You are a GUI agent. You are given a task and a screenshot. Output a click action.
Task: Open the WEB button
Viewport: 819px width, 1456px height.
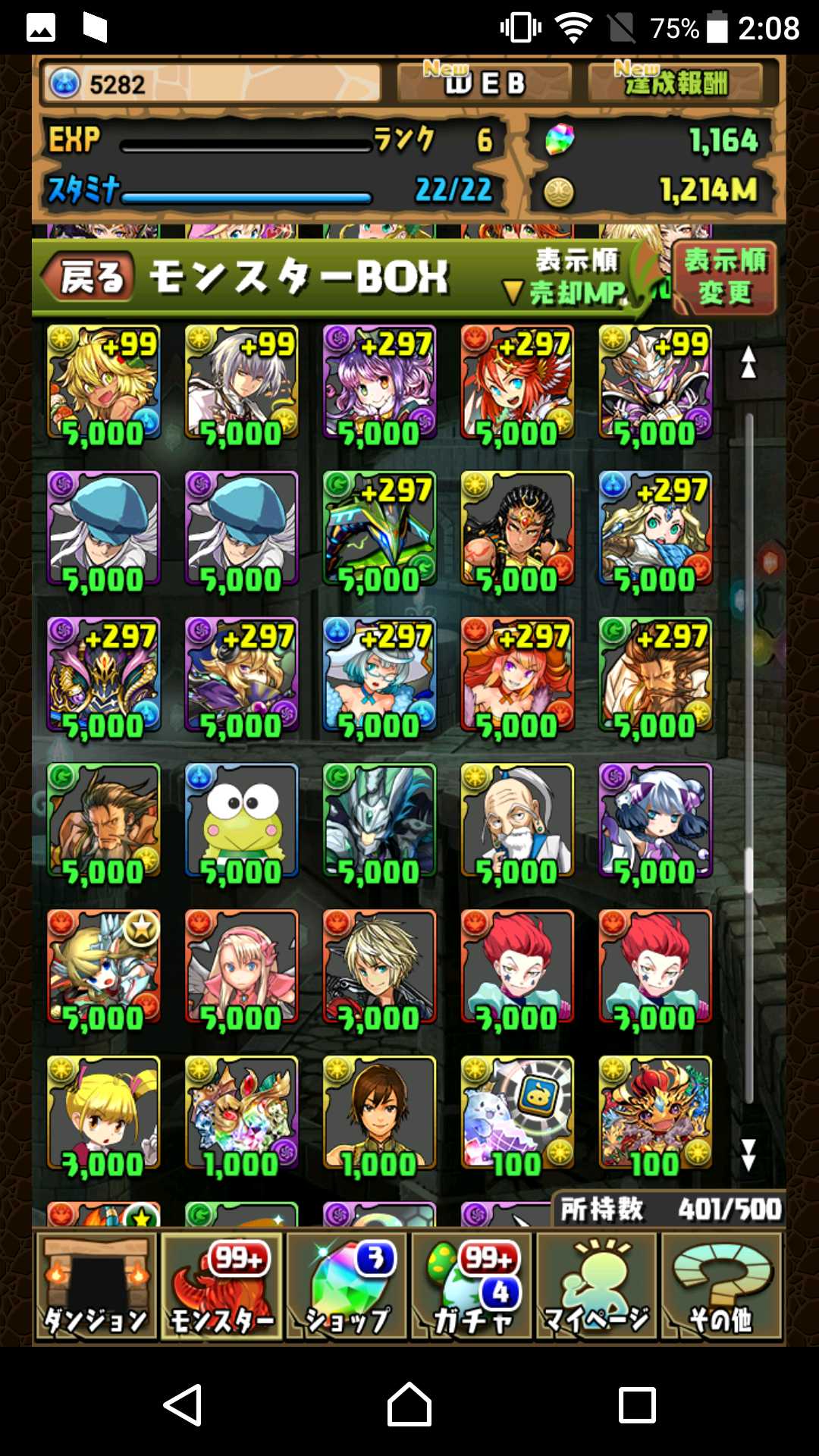(484, 83)
